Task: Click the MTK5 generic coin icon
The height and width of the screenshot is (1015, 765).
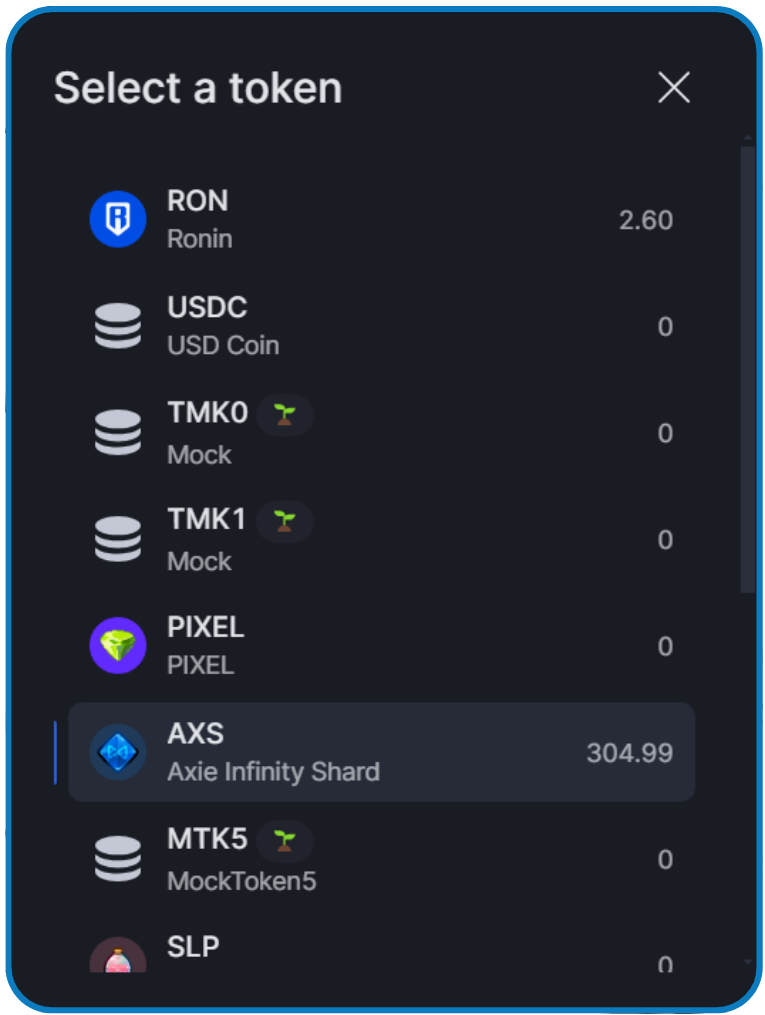Action: click(118, 859)
